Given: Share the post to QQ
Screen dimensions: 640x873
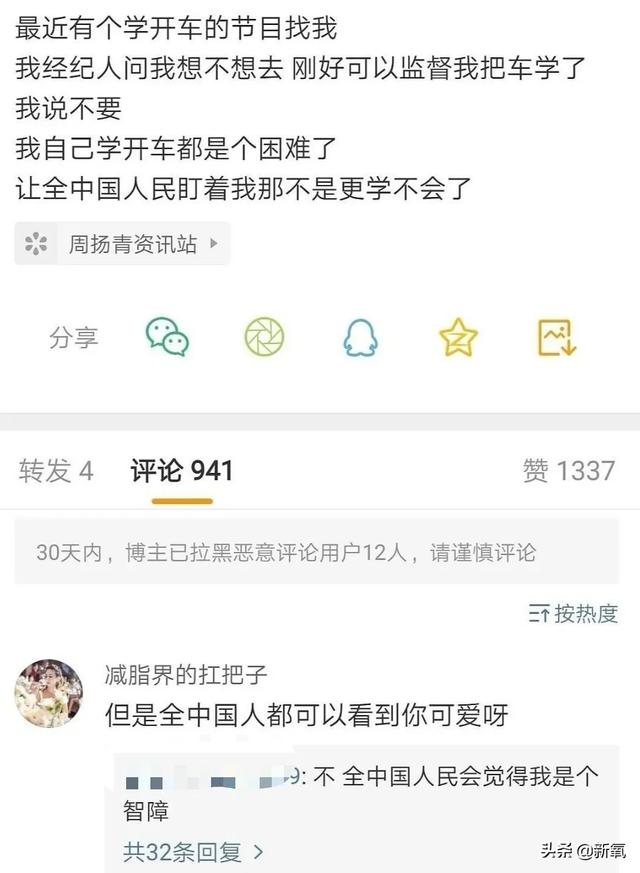Looking at the screenshot, I should pos(361,337).
